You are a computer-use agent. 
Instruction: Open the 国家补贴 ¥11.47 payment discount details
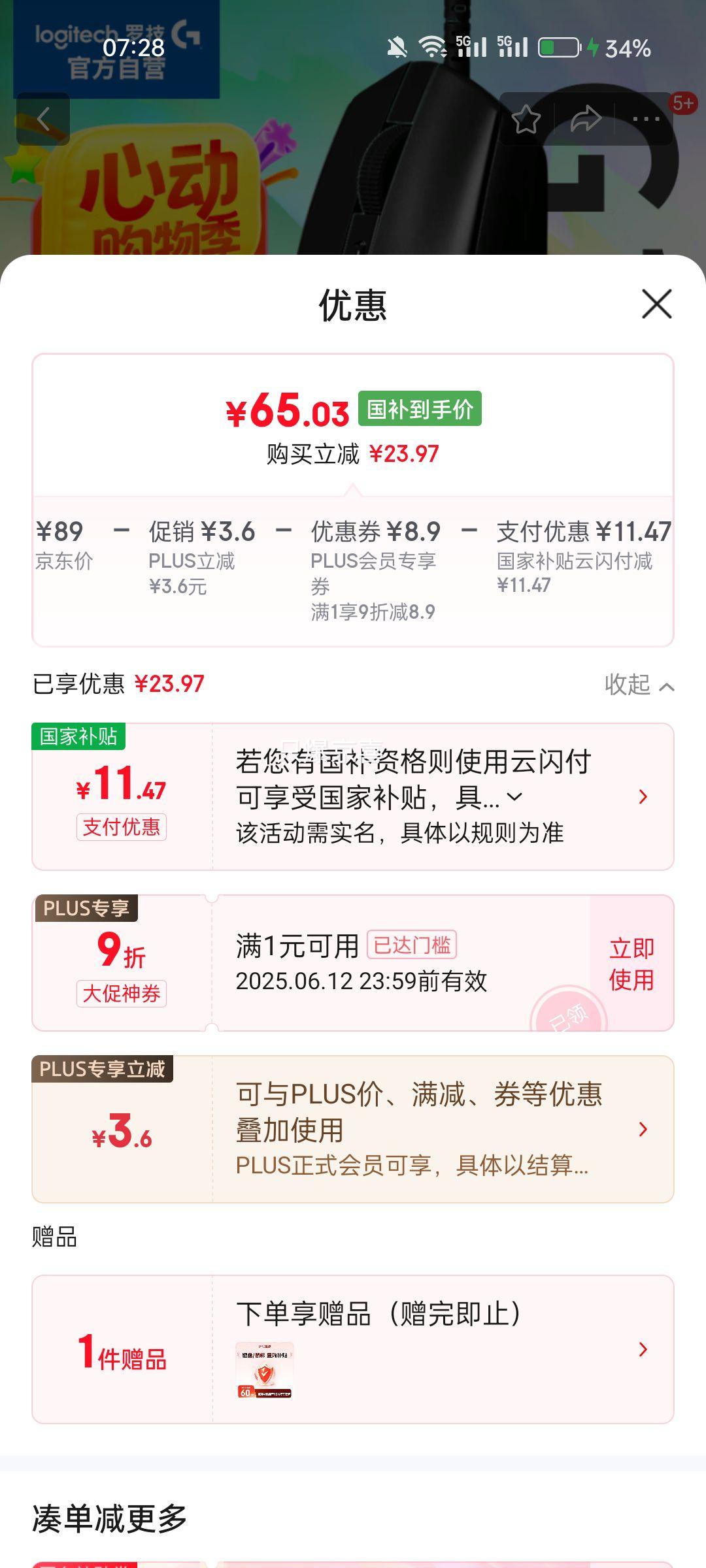(x=643, y=796)
